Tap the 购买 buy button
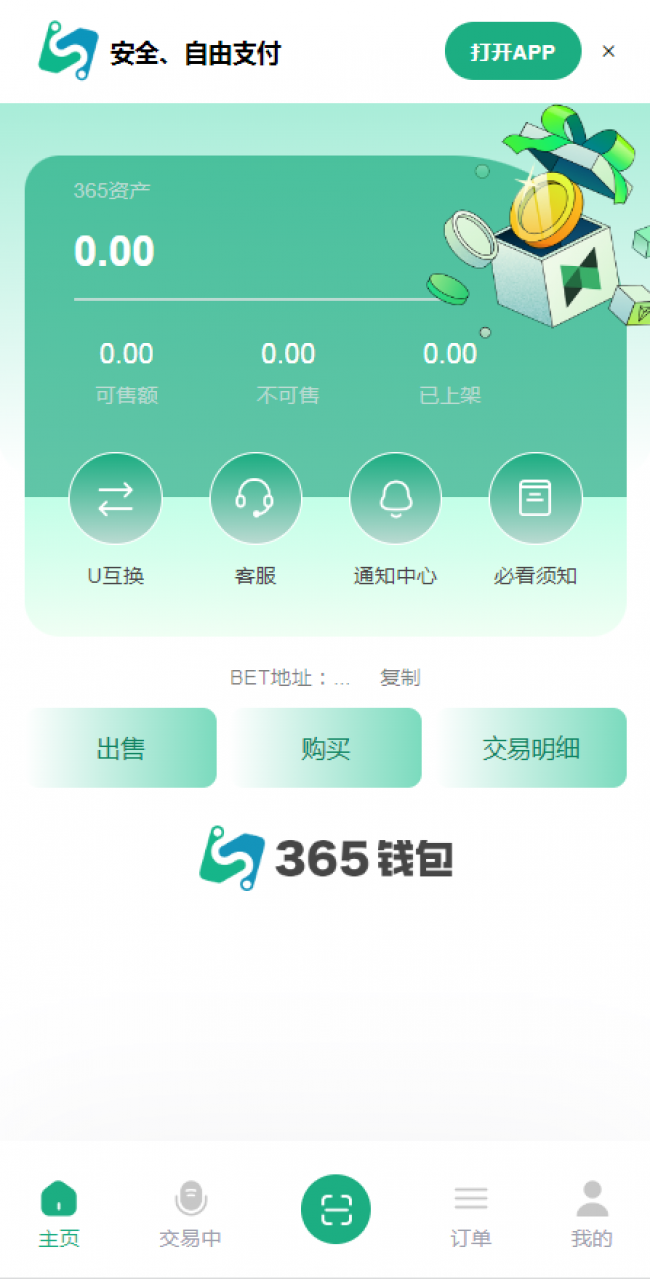 coord(326,748)
